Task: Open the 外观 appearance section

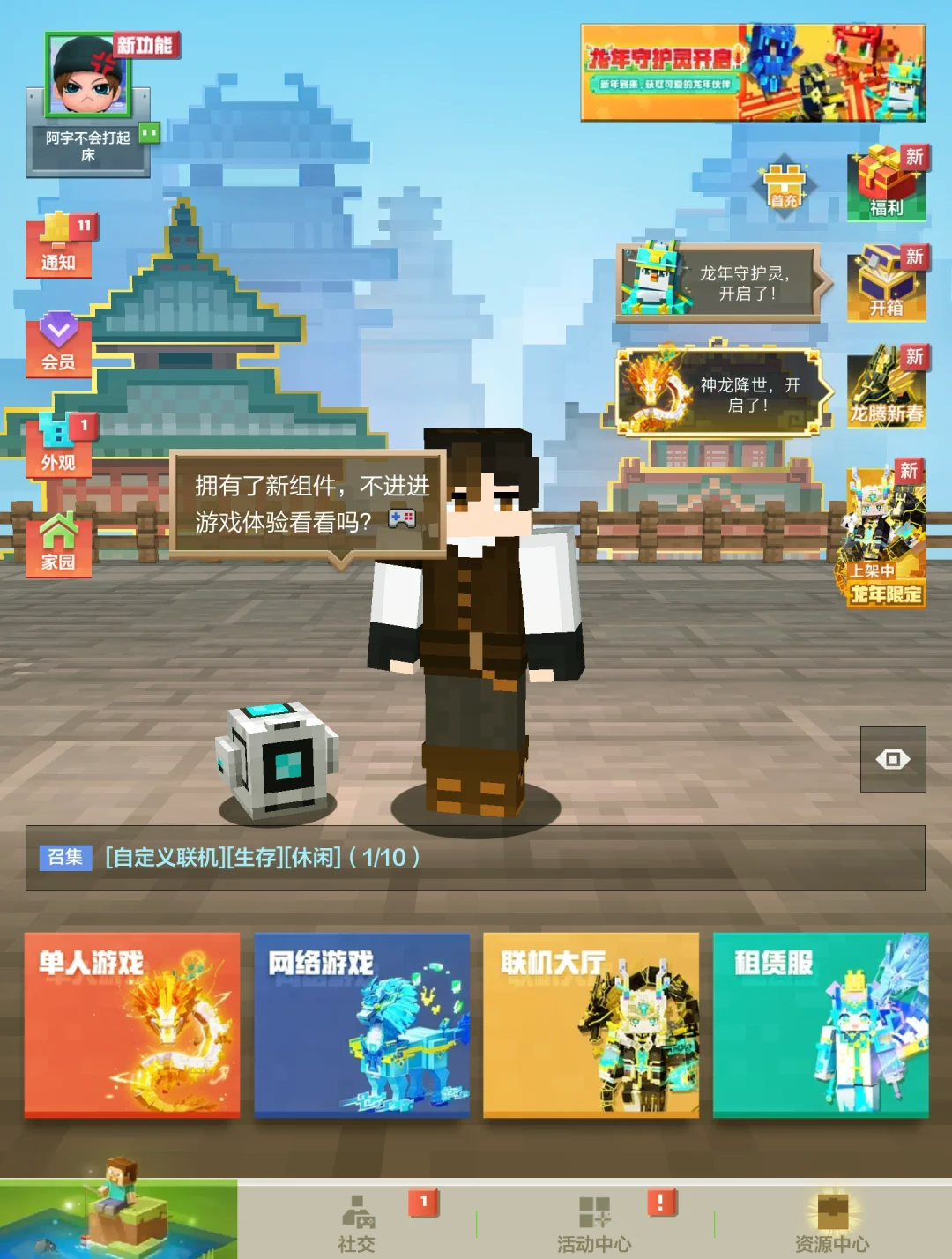Action: pos(58,445)
